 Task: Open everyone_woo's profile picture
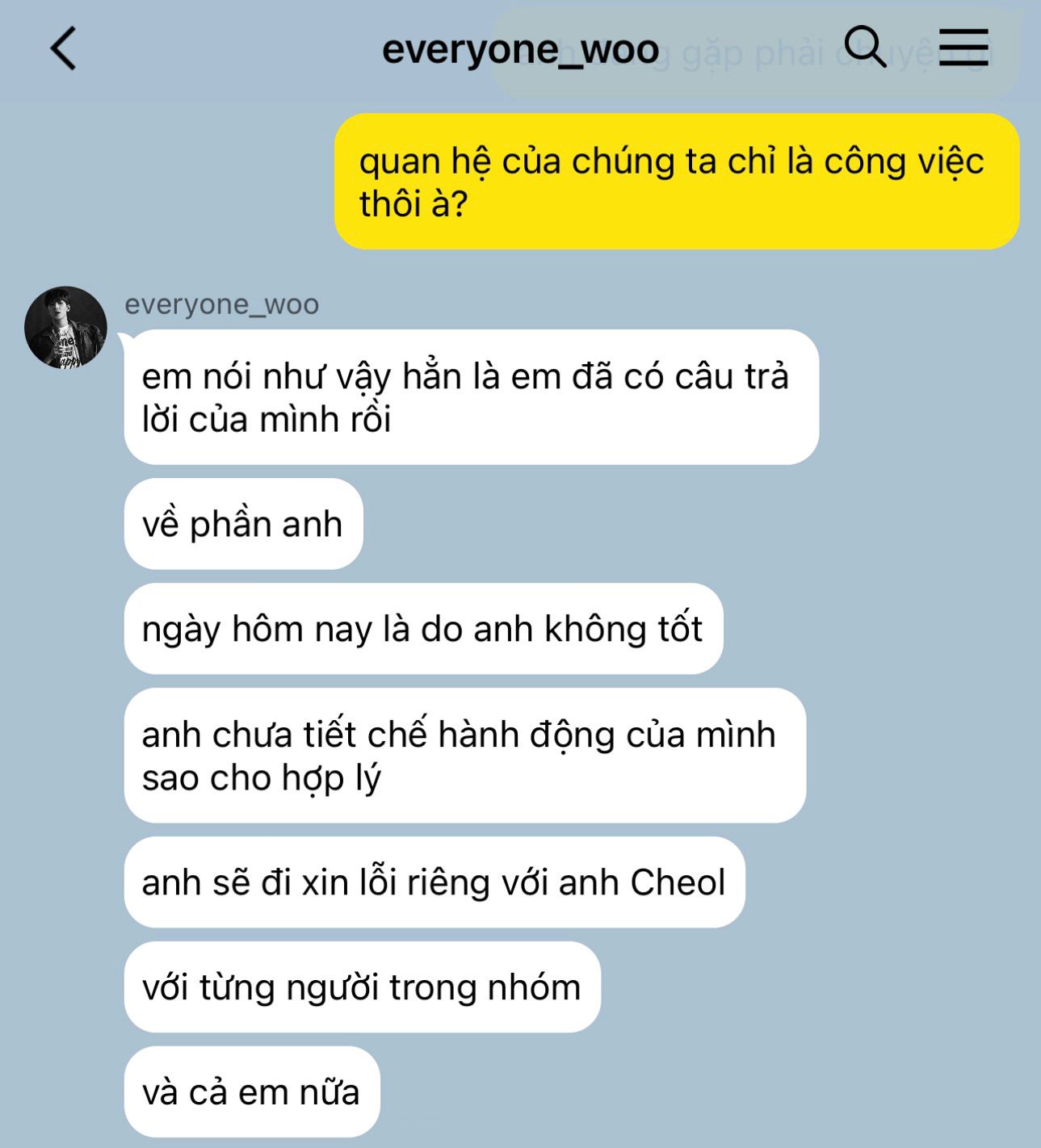66,328
